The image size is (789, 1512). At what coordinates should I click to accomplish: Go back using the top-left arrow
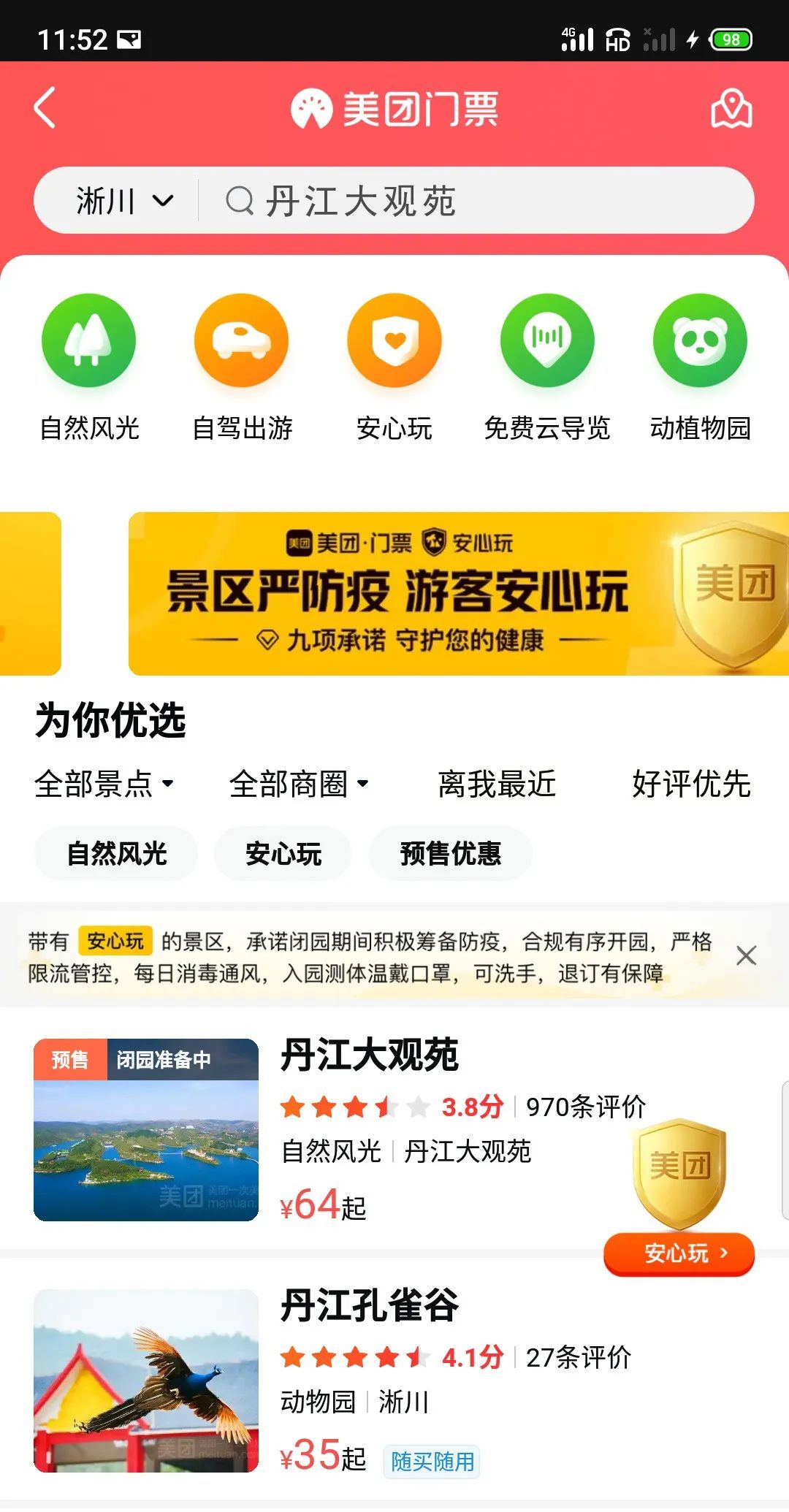[45, 108]
